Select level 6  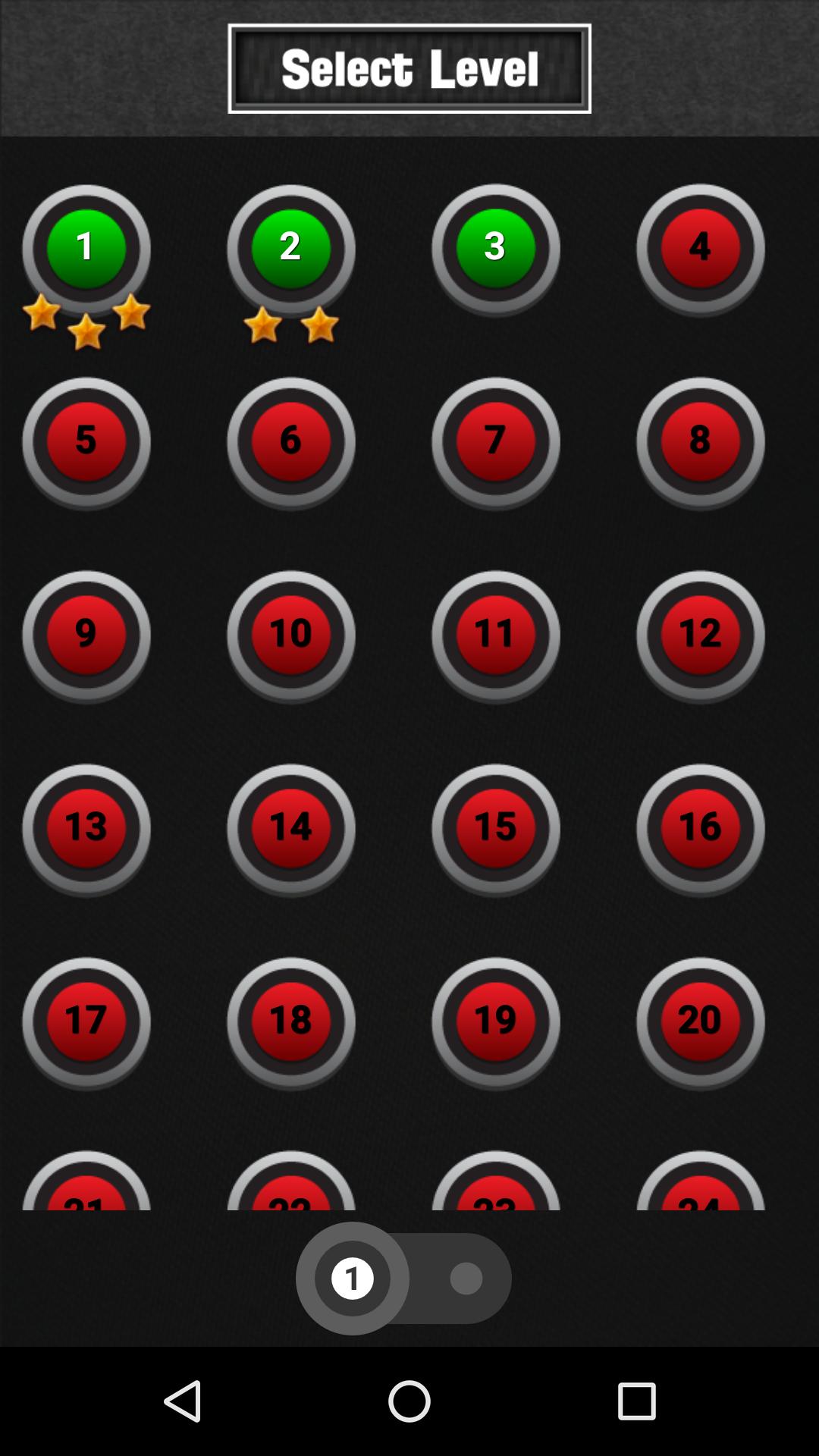pos(291,442)
